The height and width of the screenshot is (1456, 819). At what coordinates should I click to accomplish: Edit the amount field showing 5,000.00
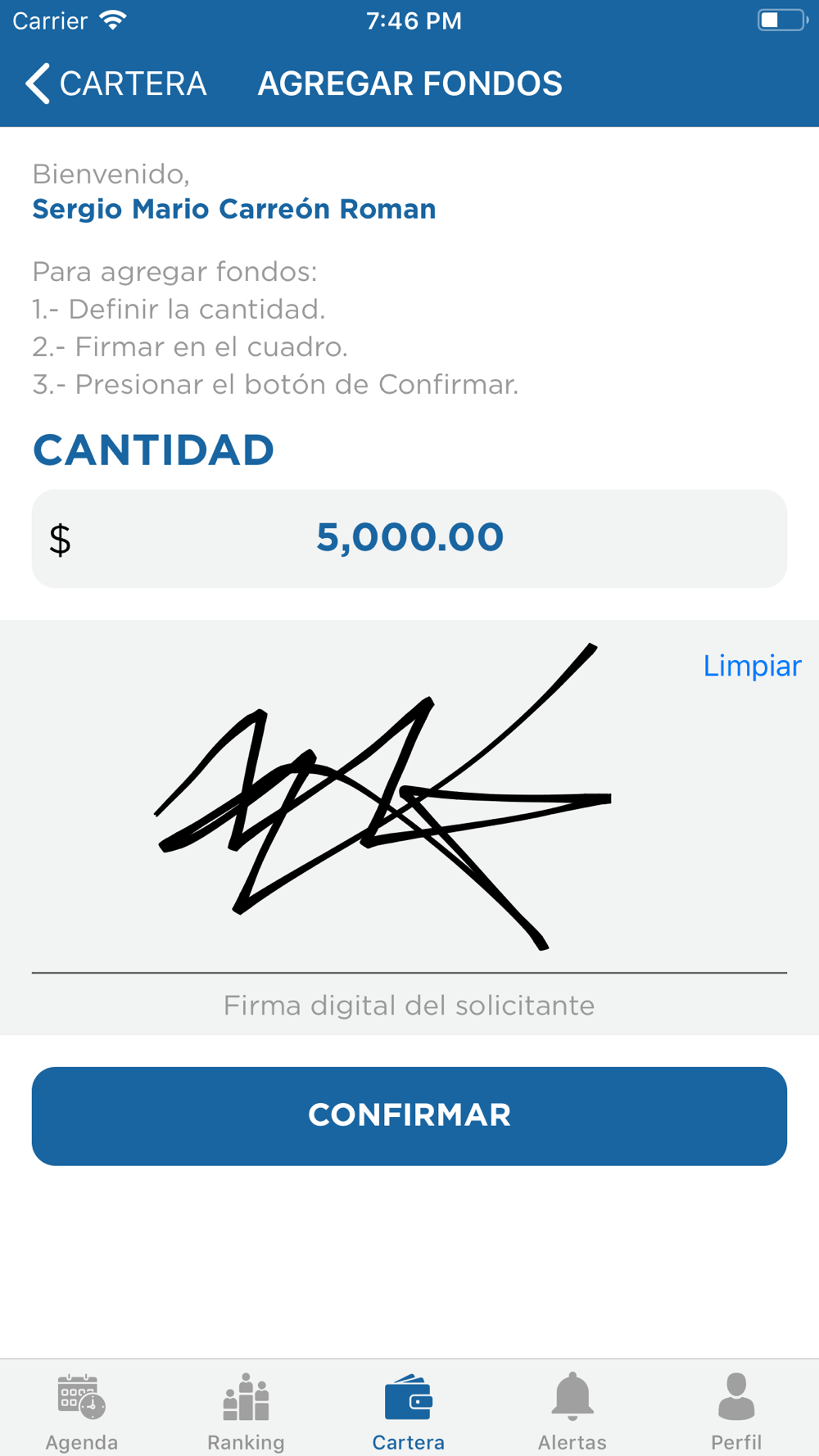pos(409,538)
